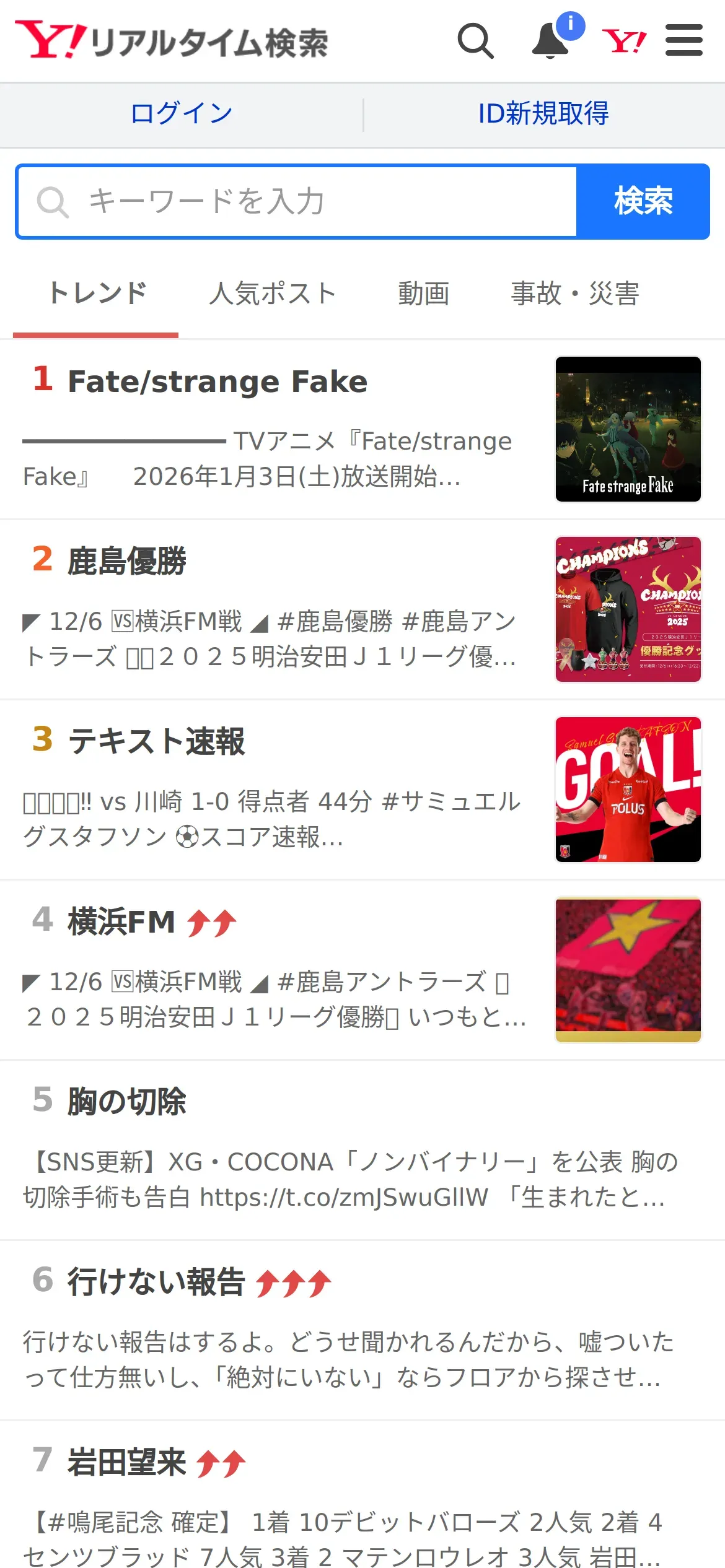The width and height of the screenshot is (725, 1568).
Task: View the 行けない報告 trend
Action: click(x=156, y=1282)
